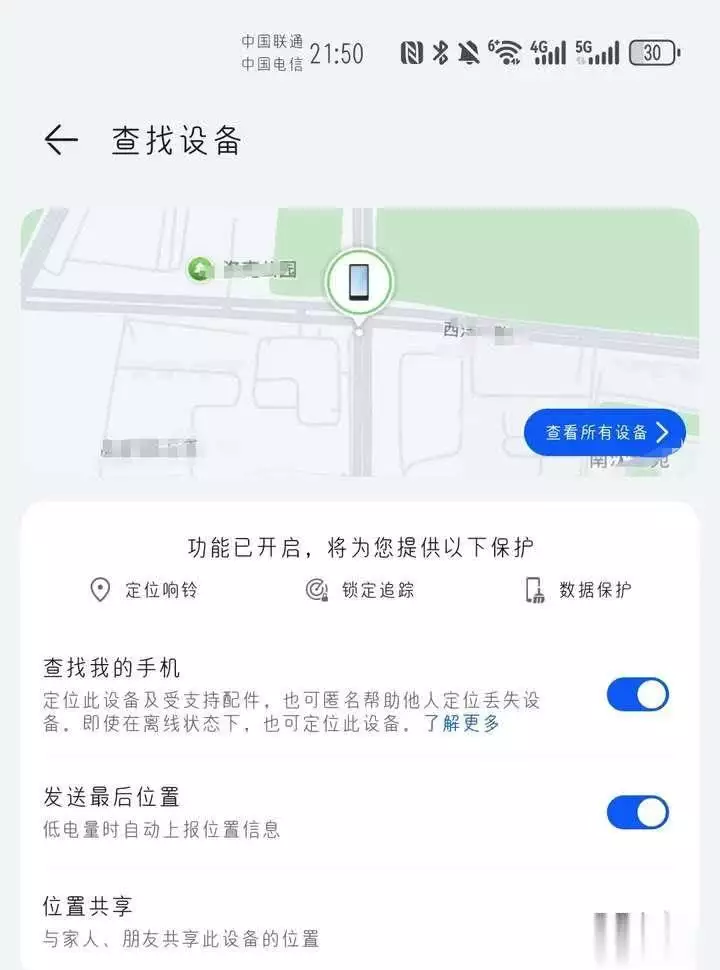Tap the green park marker on the map
The width and height of the screenshot is (720, 970).
coord(200,268)
